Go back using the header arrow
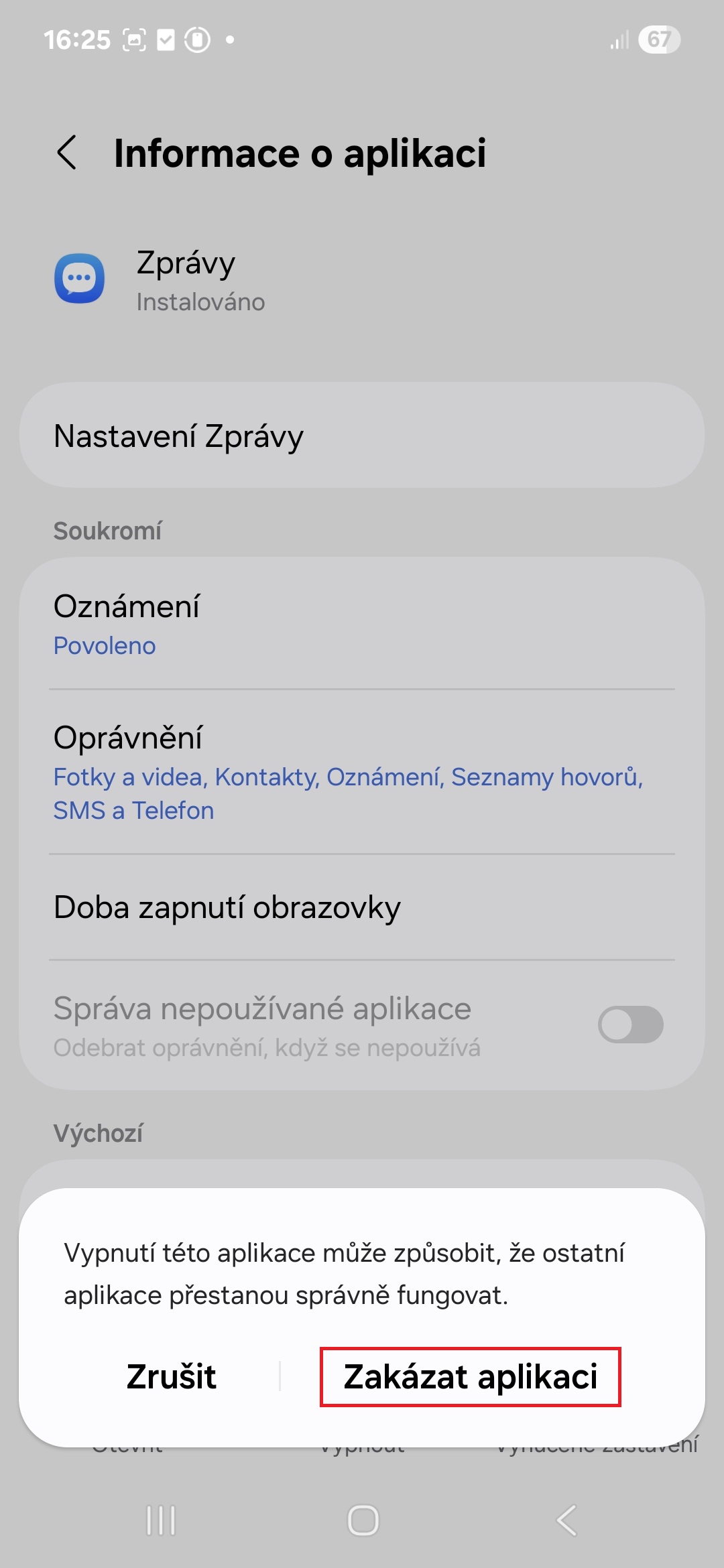Viewport: 724px width, 1568px height. point(67,153)
